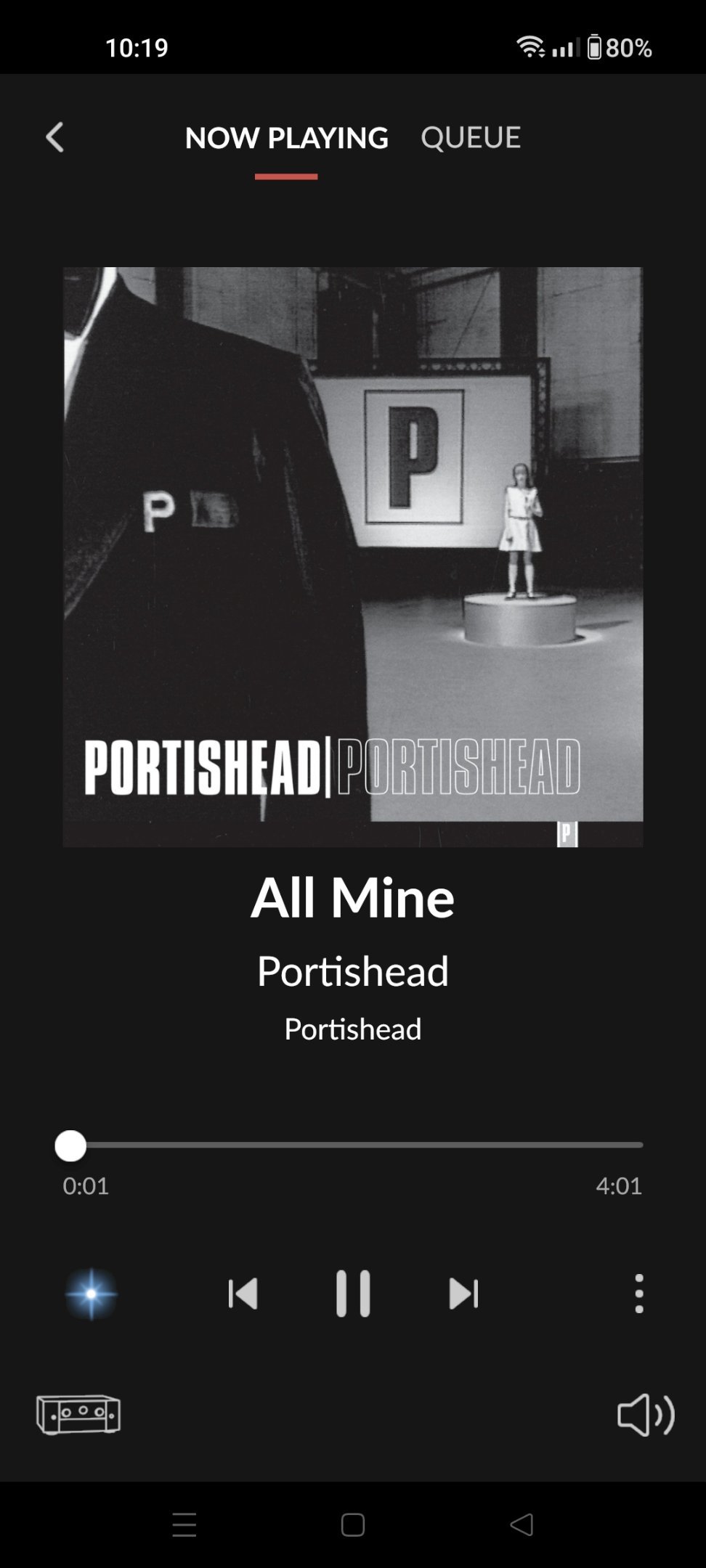Screen dimensions: 706x1568
Task: Go back using the top-left arrow
Action: pos(54,137)
